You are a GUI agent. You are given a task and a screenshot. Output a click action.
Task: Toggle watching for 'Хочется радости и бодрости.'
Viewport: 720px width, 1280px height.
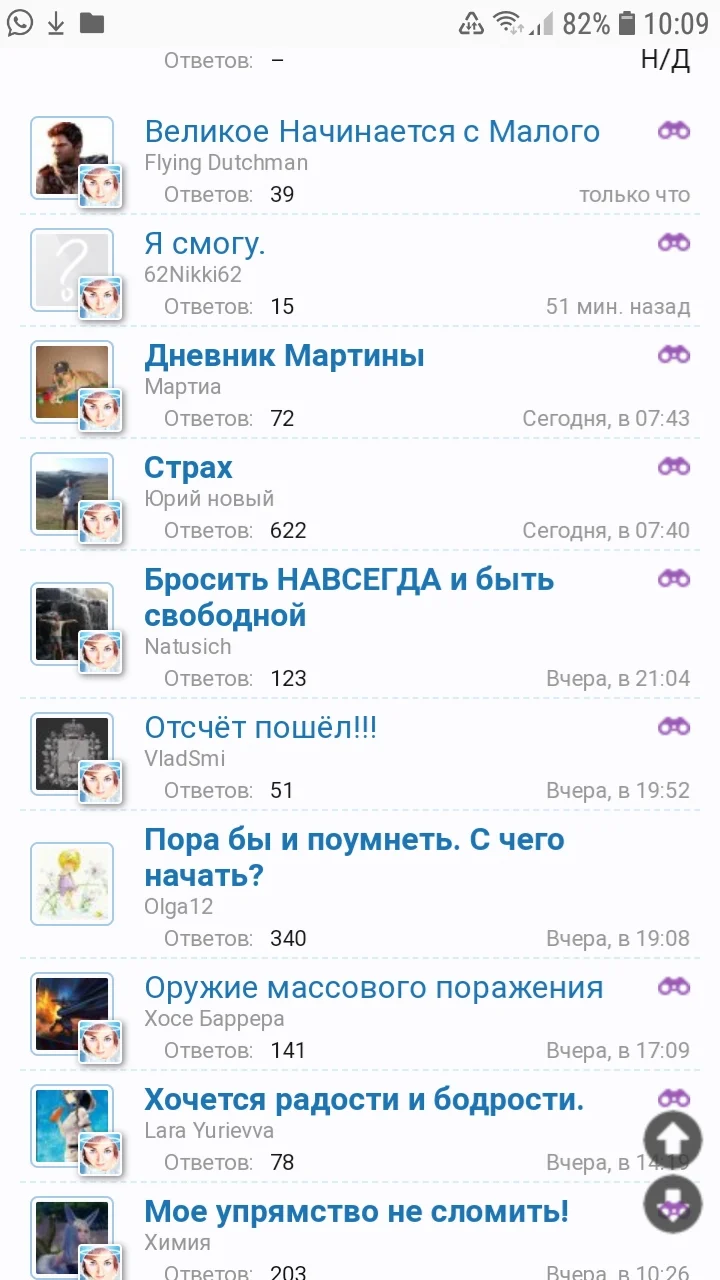[674, 1097]
